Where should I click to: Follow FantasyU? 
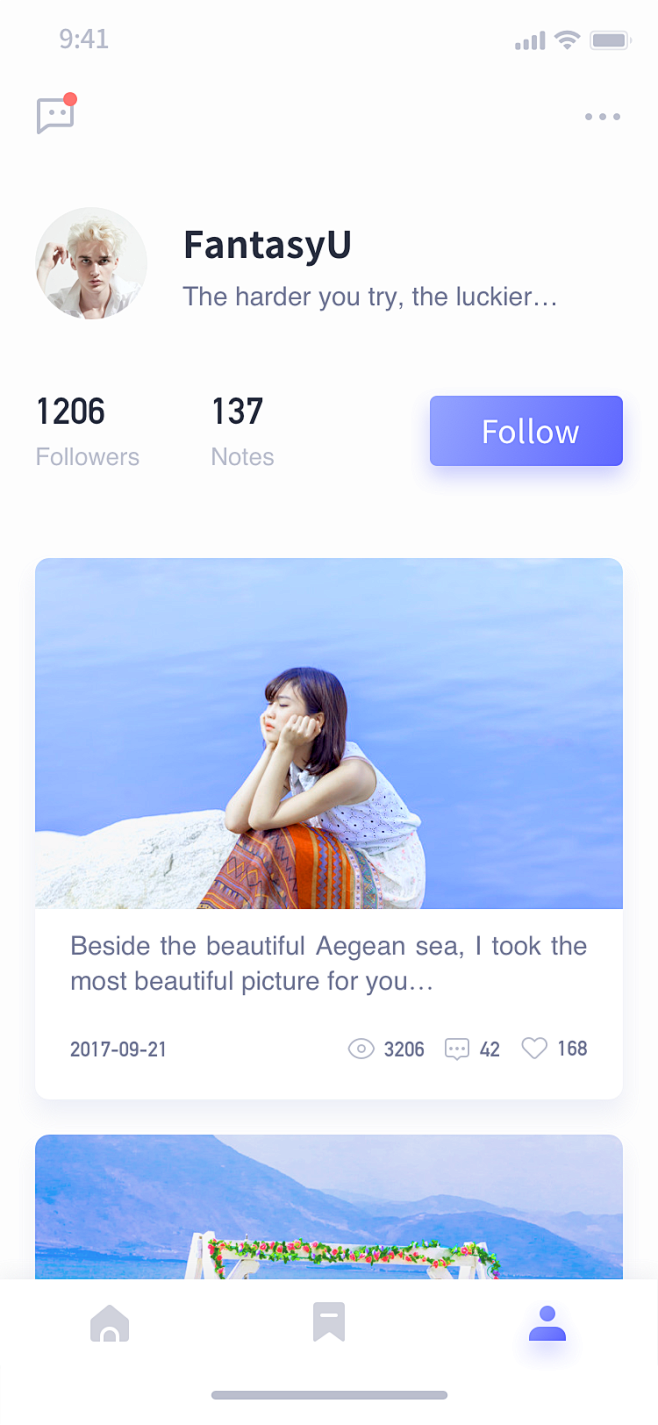click(526, 431)
